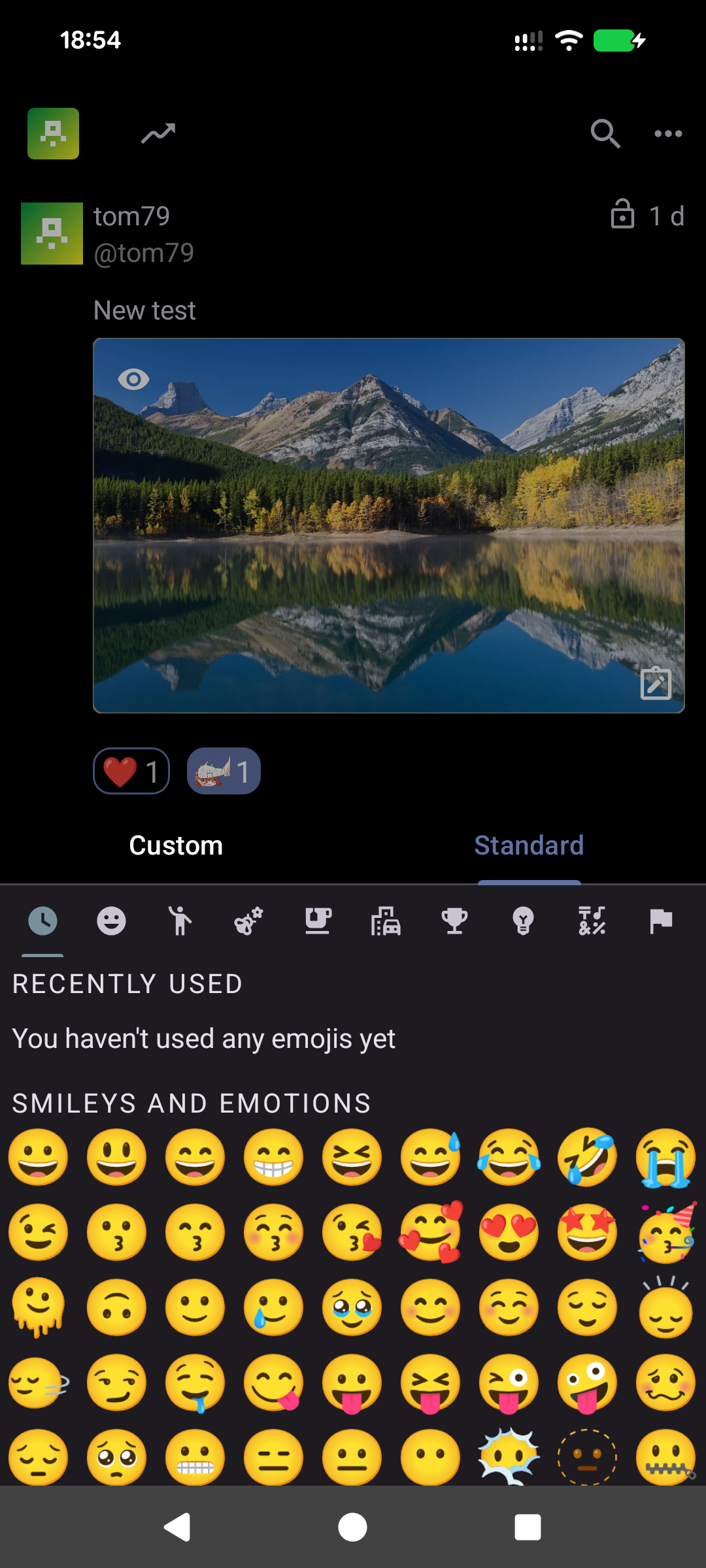Screen dimensions: 706x1568
Task: Toggle the heart reaction chip
Action: click(x=131, y=771)
